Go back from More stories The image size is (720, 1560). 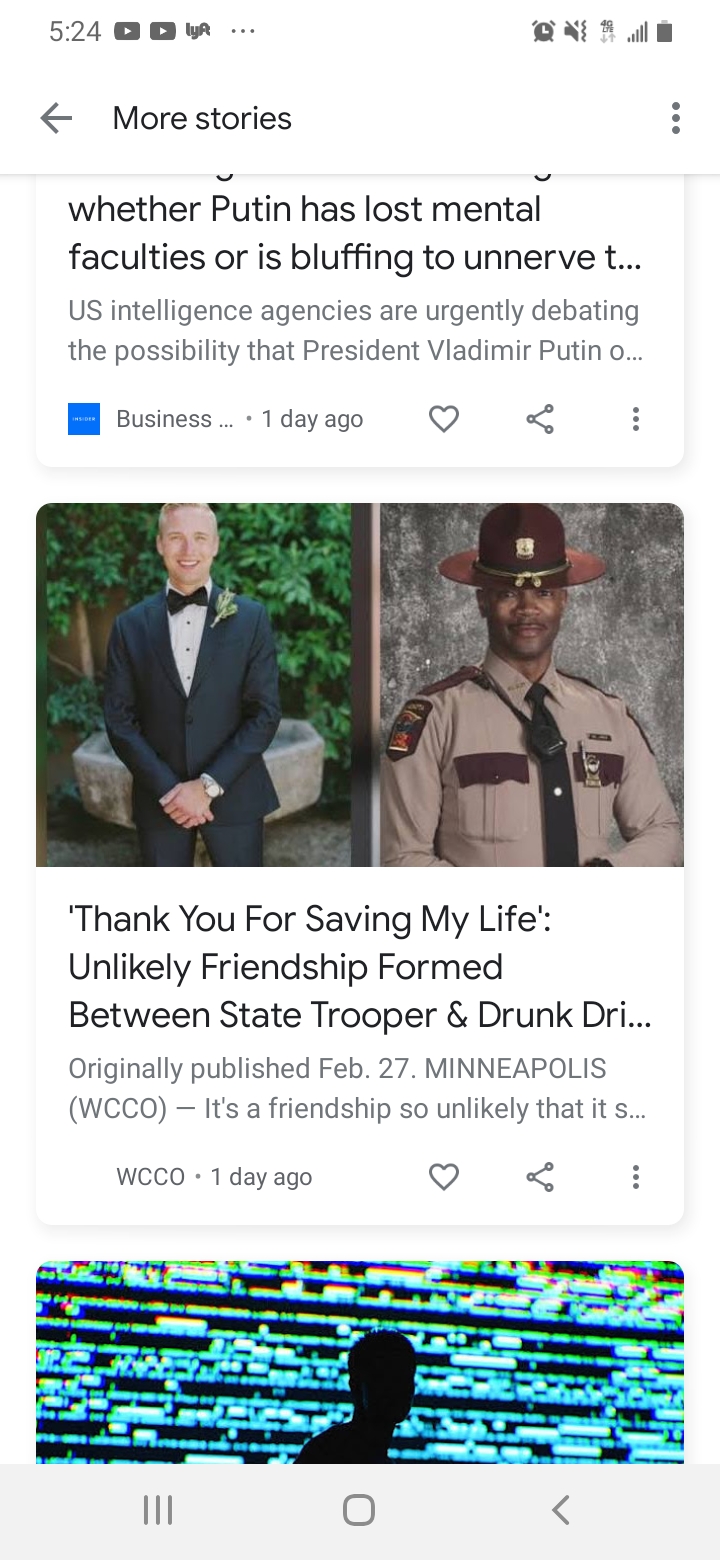[x=56, y=118]
